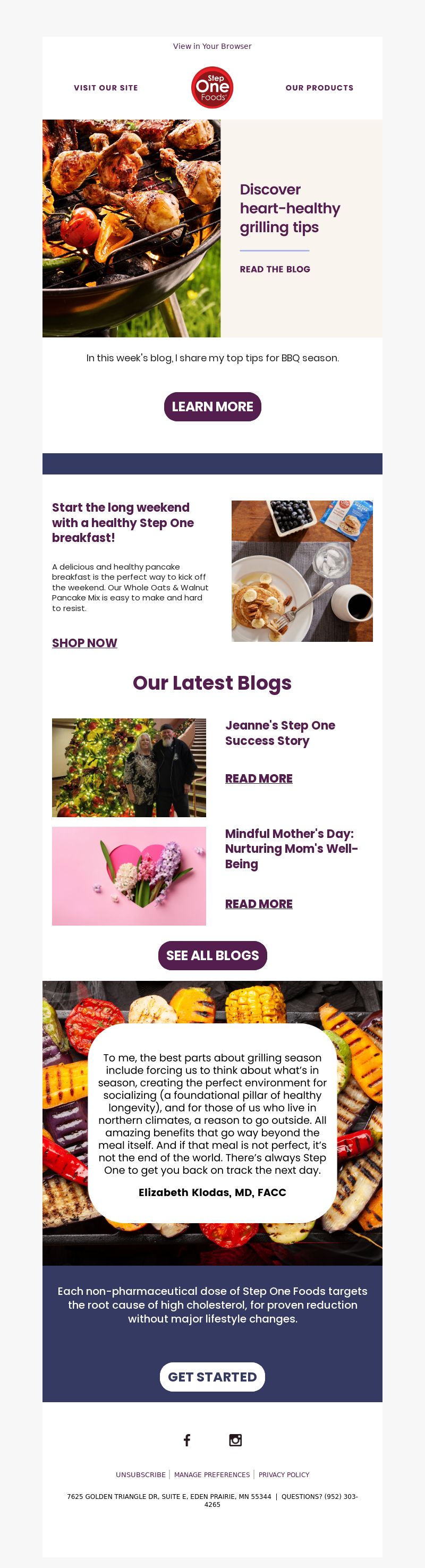Viewport: 425px width, 1568px height.
Task: Tap Read the Blog on grilling banner
Action: [275, 269]
